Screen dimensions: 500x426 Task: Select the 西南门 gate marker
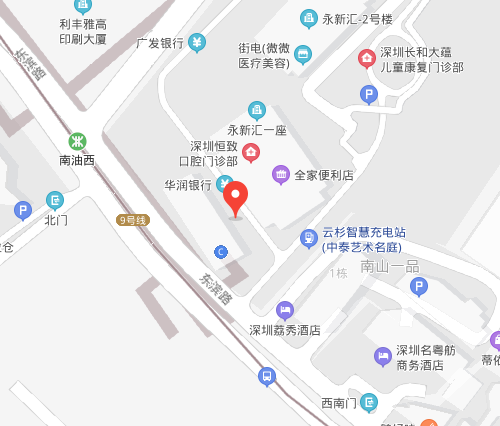(369, 403)
